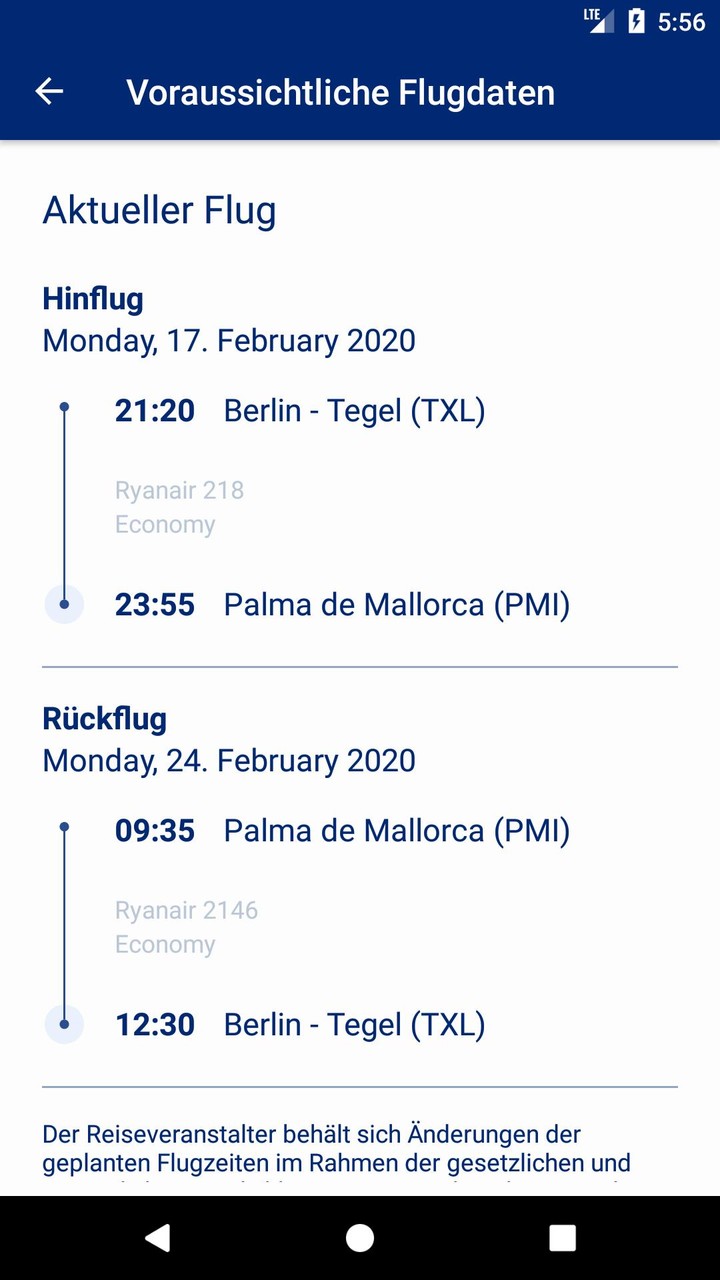Tap the Hinflug arrival timeline marker
Image resolution: width=720 pixels, height=1280 pixels.
click(65, 604)
